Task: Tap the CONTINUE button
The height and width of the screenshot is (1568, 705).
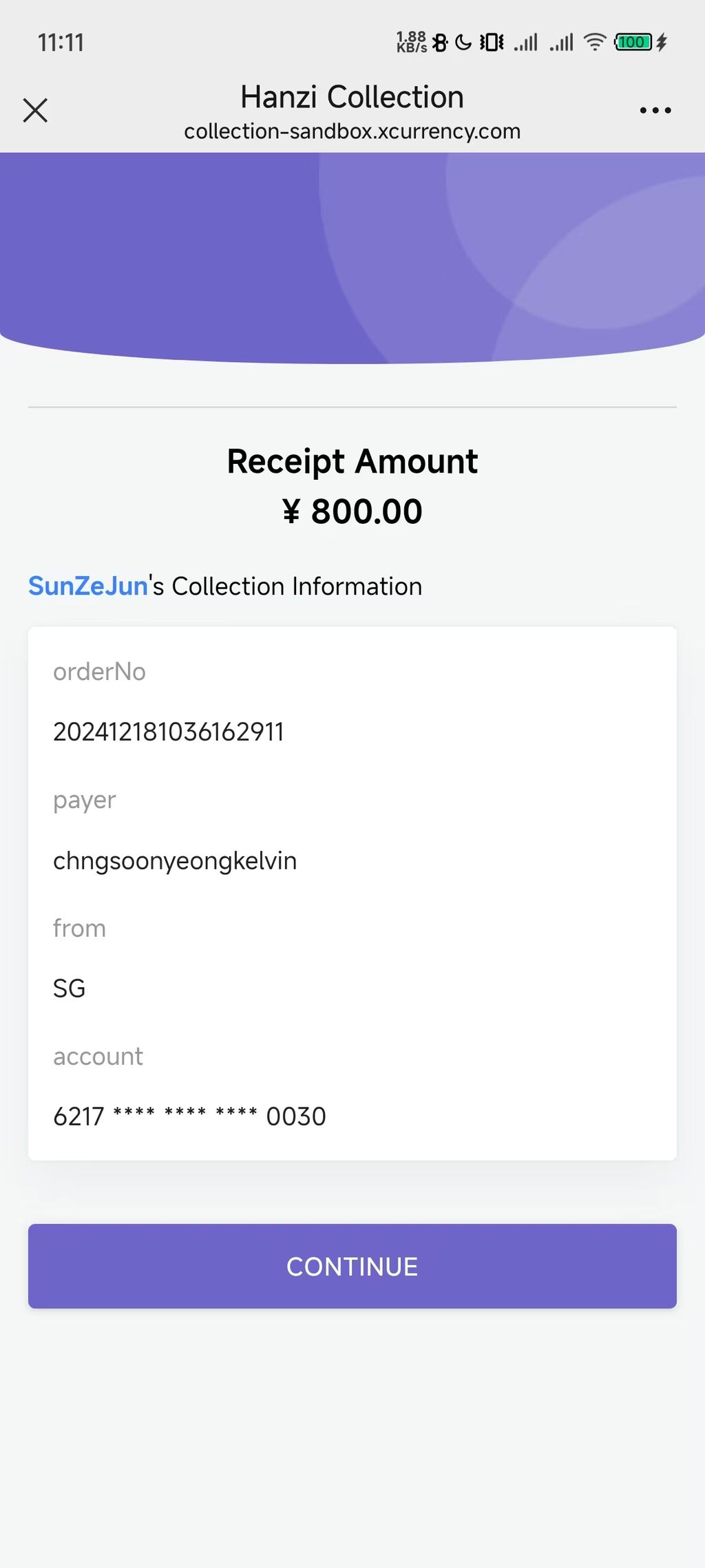Action: click(x=352, y=1266)
